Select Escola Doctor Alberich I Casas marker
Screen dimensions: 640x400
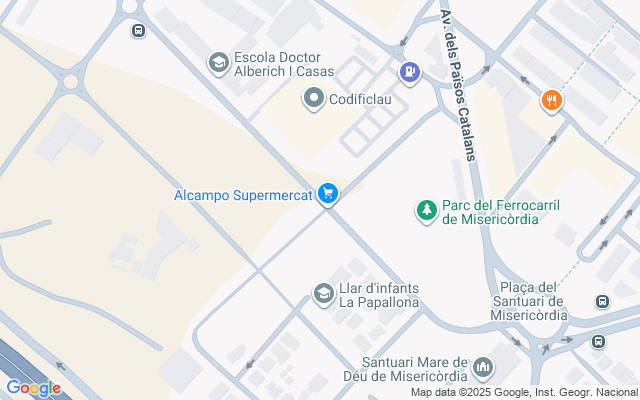pos(217,64)
